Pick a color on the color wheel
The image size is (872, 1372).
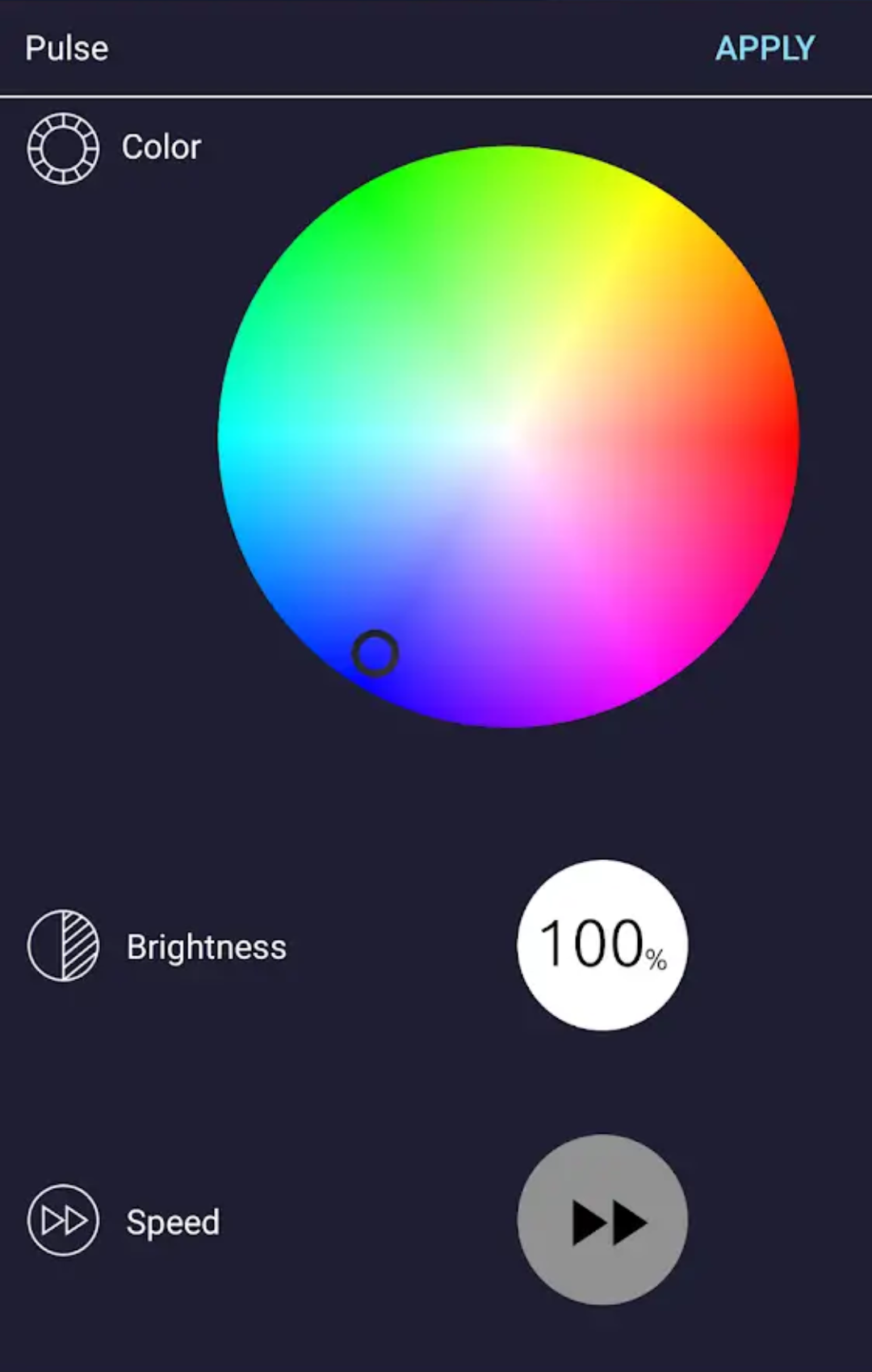pos(508,436)
